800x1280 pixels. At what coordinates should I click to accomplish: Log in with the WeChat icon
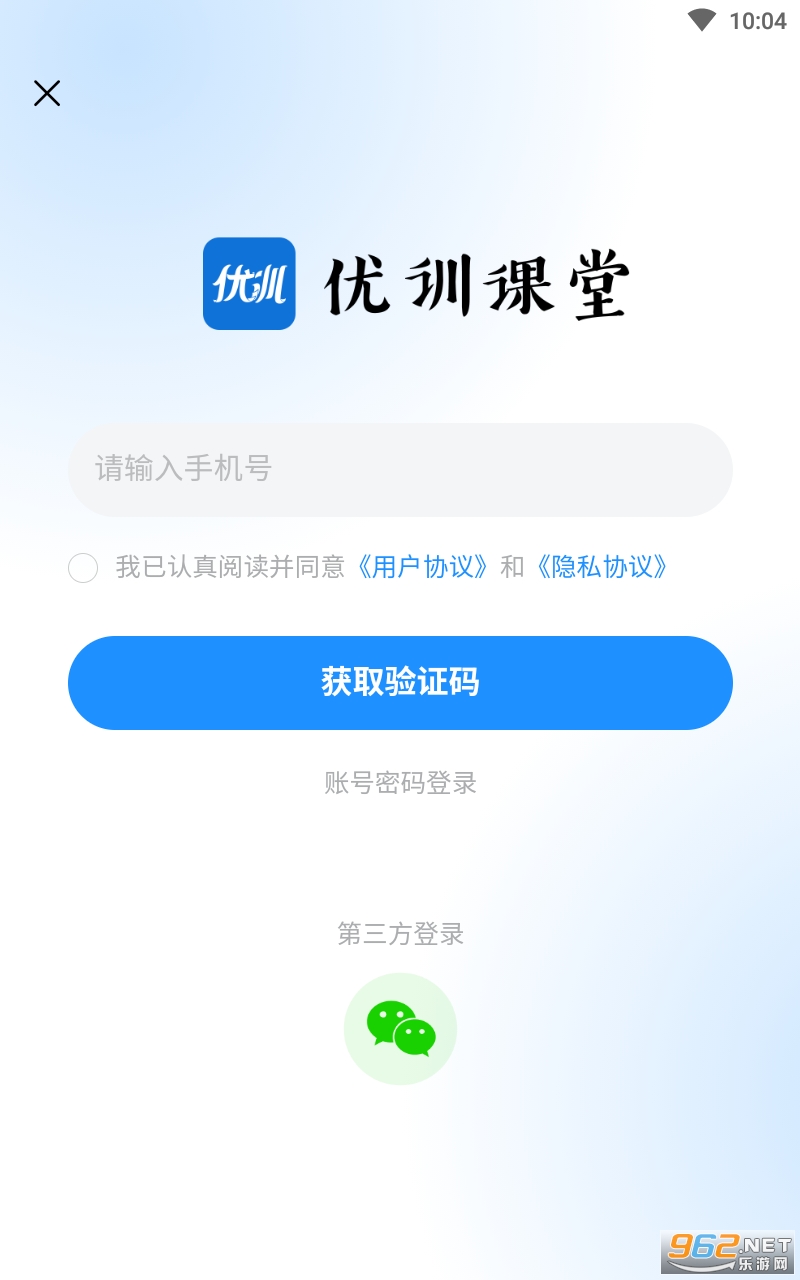pyautogui.click(x=400, y=1028)
